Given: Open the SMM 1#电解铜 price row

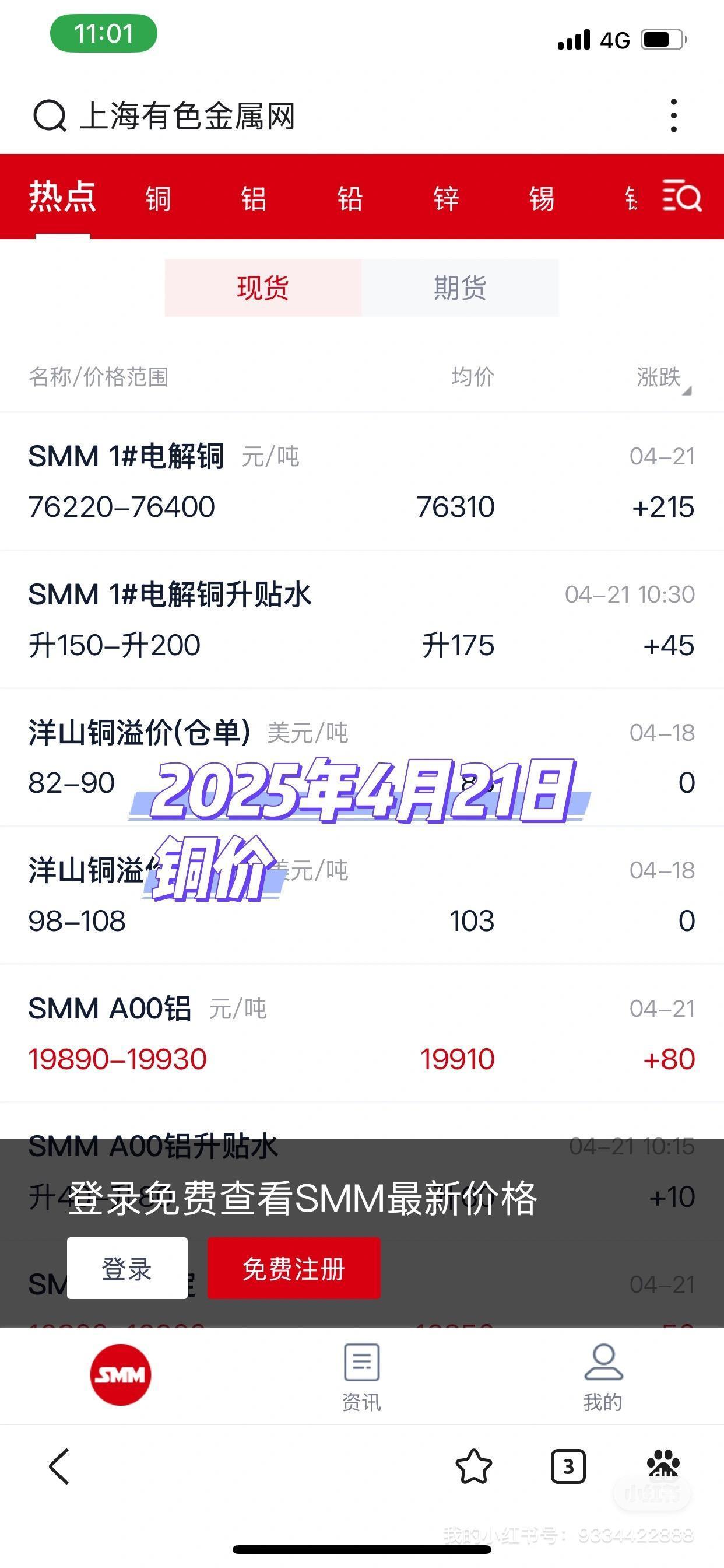Looking at the screenshot, I should pyautogui.click(x=361, y=482).
